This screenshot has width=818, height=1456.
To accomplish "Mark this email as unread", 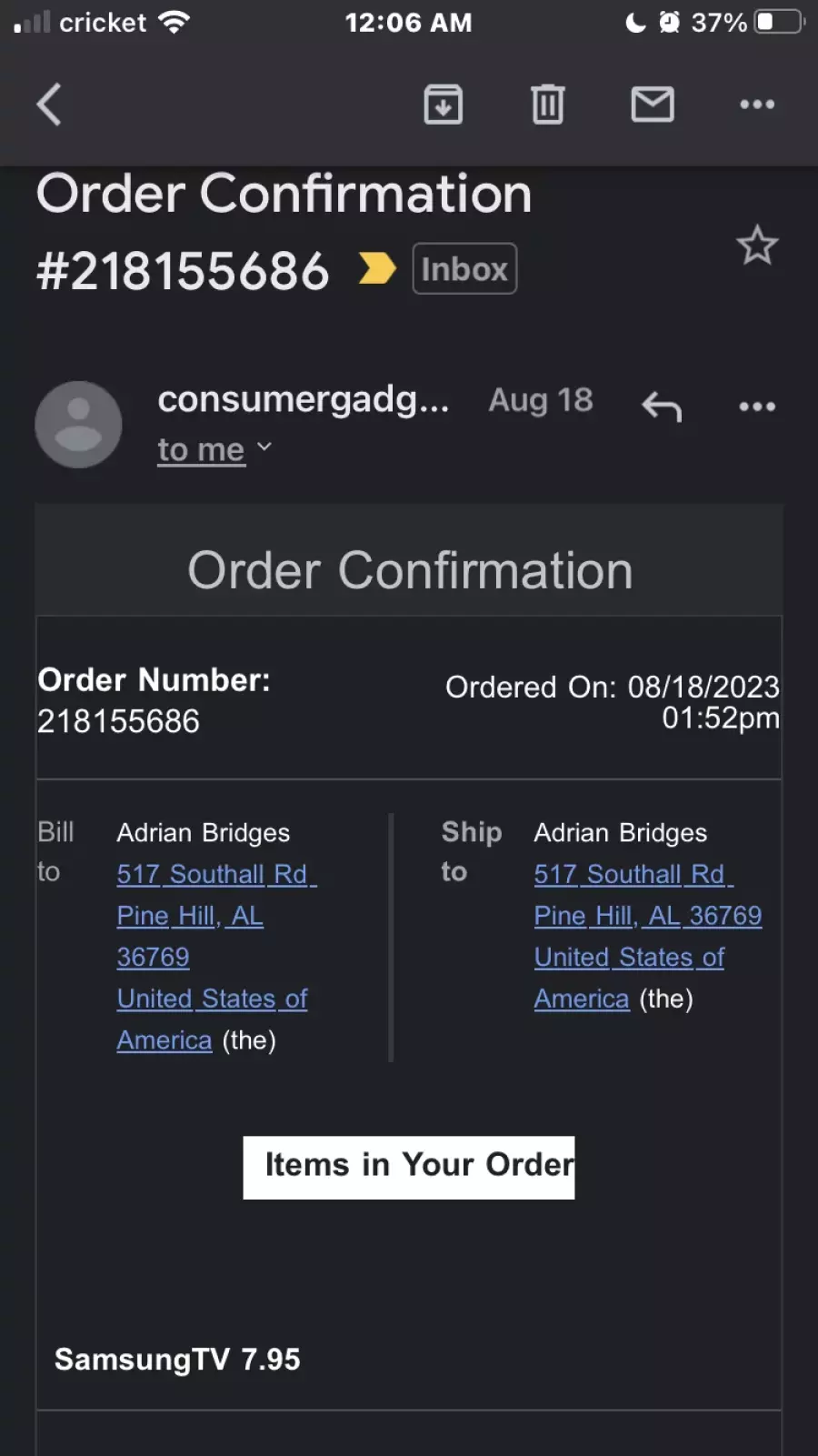I will point(653,104).
